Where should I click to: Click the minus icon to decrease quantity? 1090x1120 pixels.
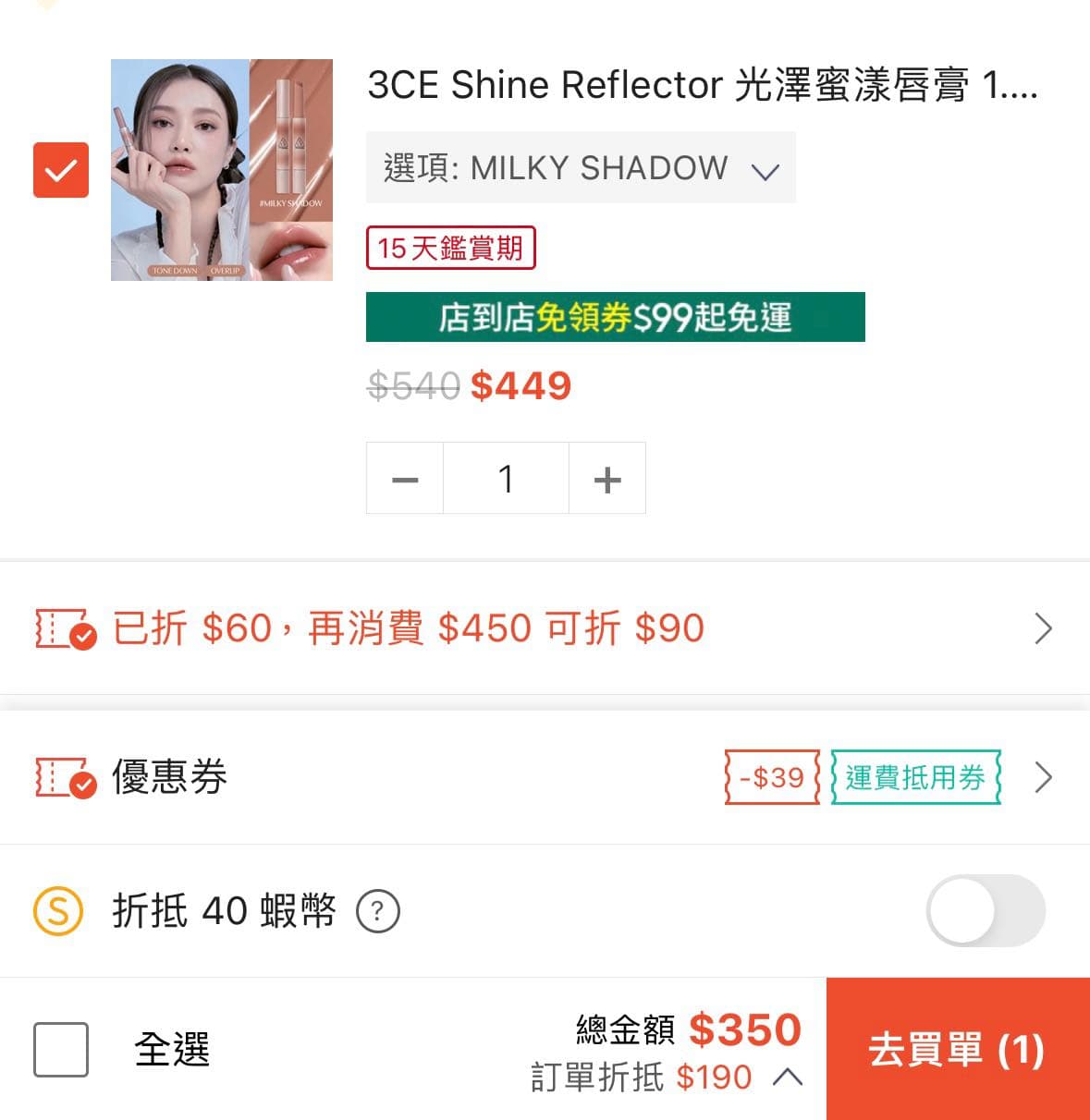(x=405, y=478)
